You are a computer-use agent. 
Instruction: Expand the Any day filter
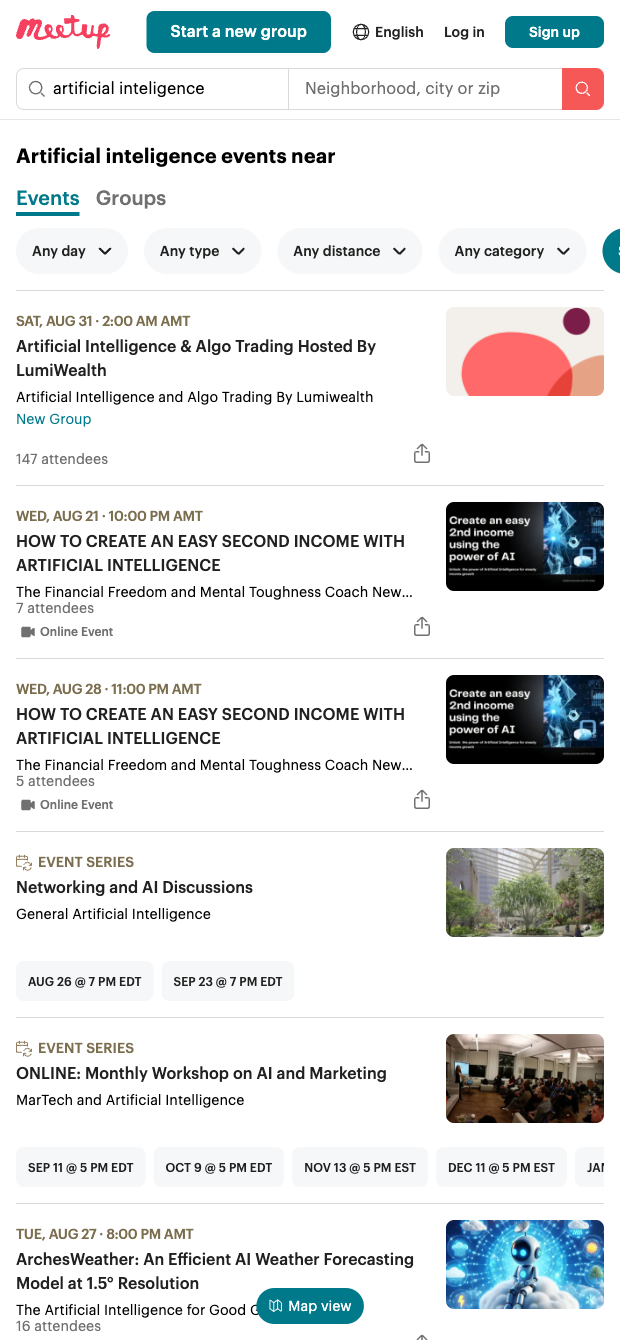(x=72, y=251)
